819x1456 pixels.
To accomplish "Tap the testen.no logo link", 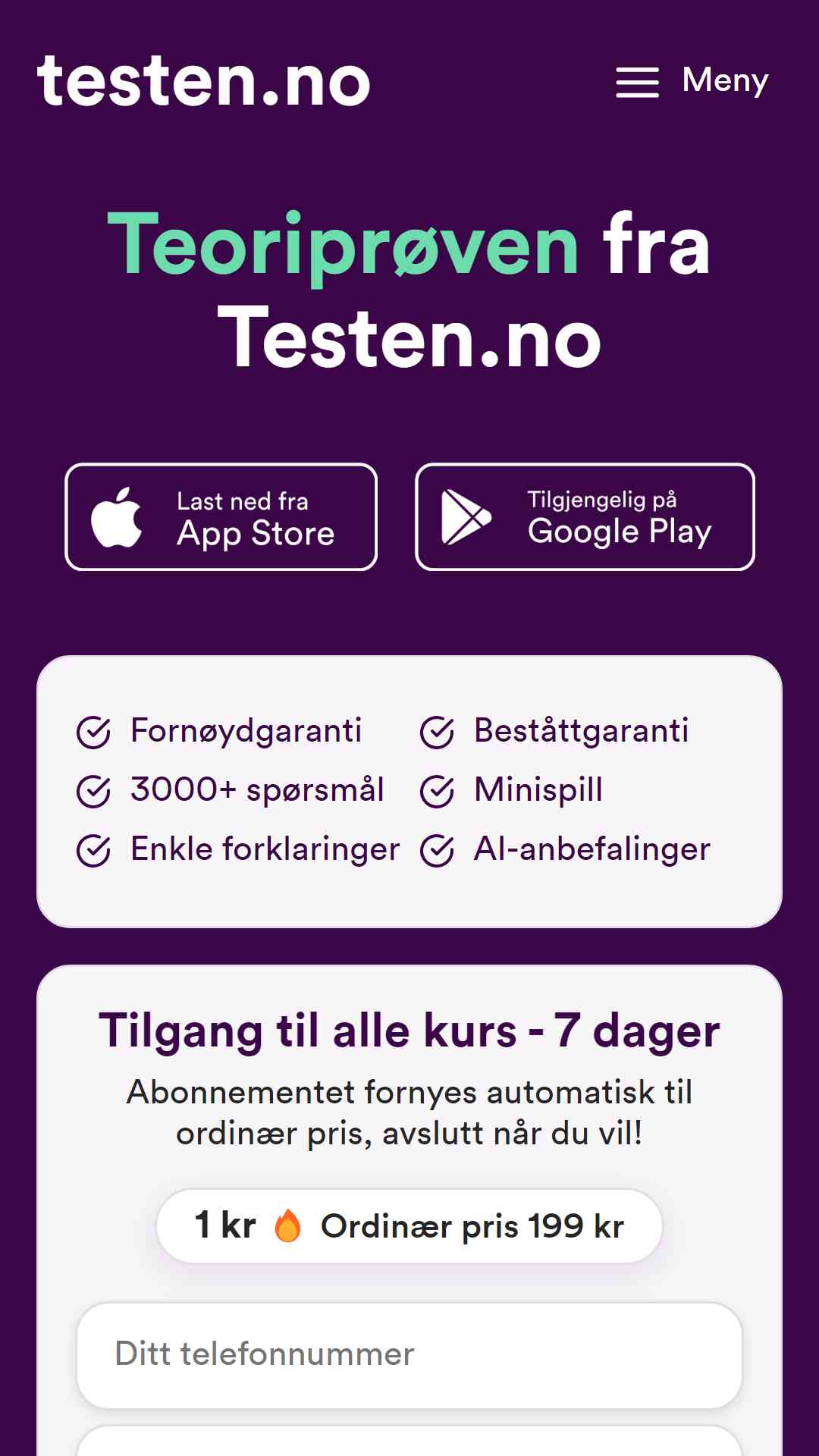I will point(204,81).
